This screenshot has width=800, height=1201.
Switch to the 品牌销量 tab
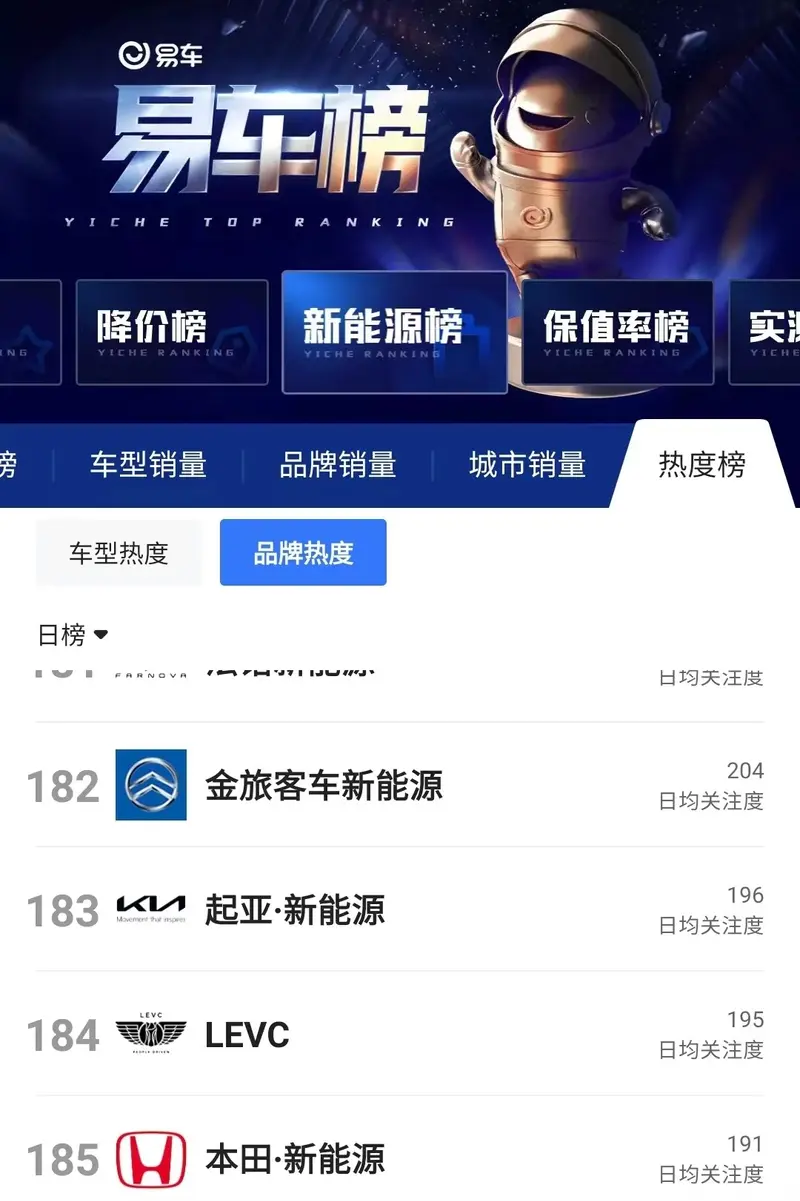pyautogui.click(x=338, y=465)
